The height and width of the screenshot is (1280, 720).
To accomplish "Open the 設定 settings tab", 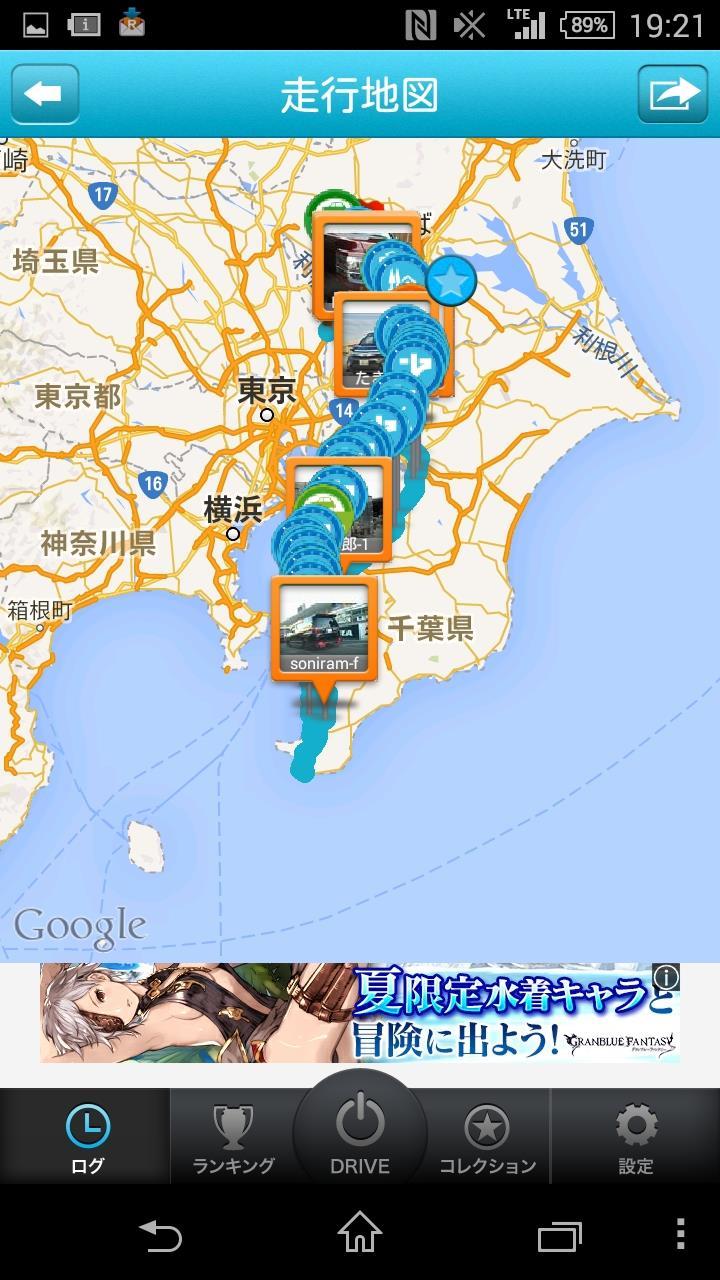I will click(x=636, y=1137).
